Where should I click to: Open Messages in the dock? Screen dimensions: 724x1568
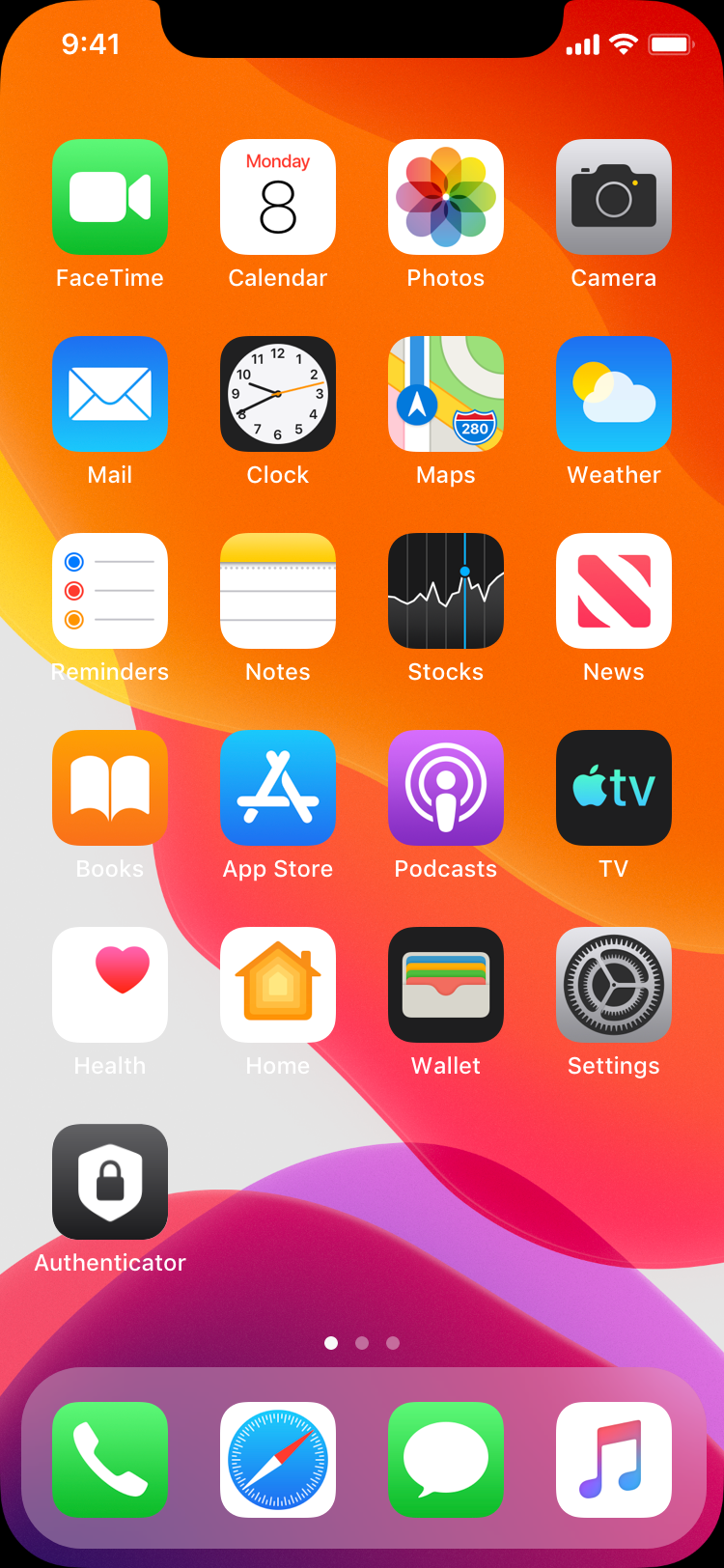point(446,1460)
